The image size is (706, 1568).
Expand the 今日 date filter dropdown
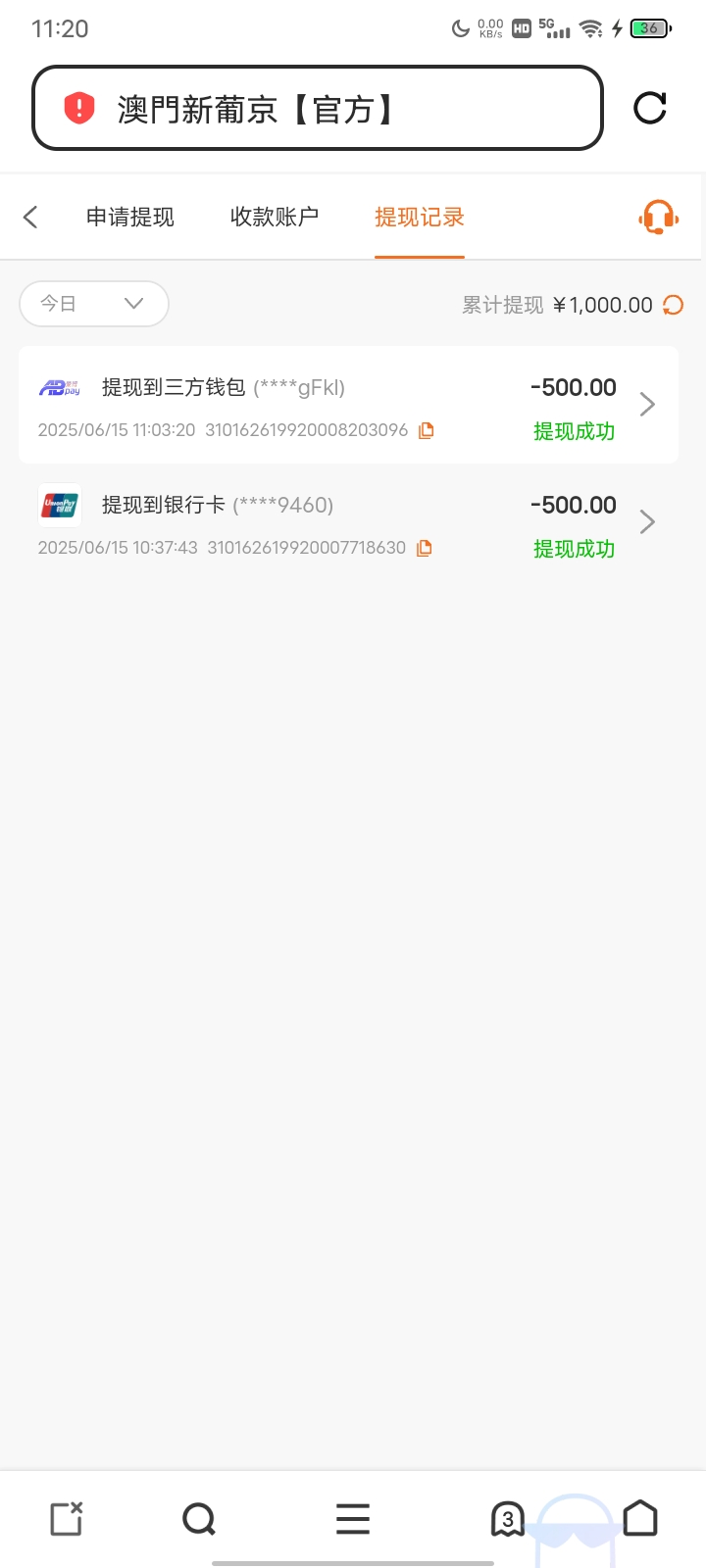[x=93, y=304]
